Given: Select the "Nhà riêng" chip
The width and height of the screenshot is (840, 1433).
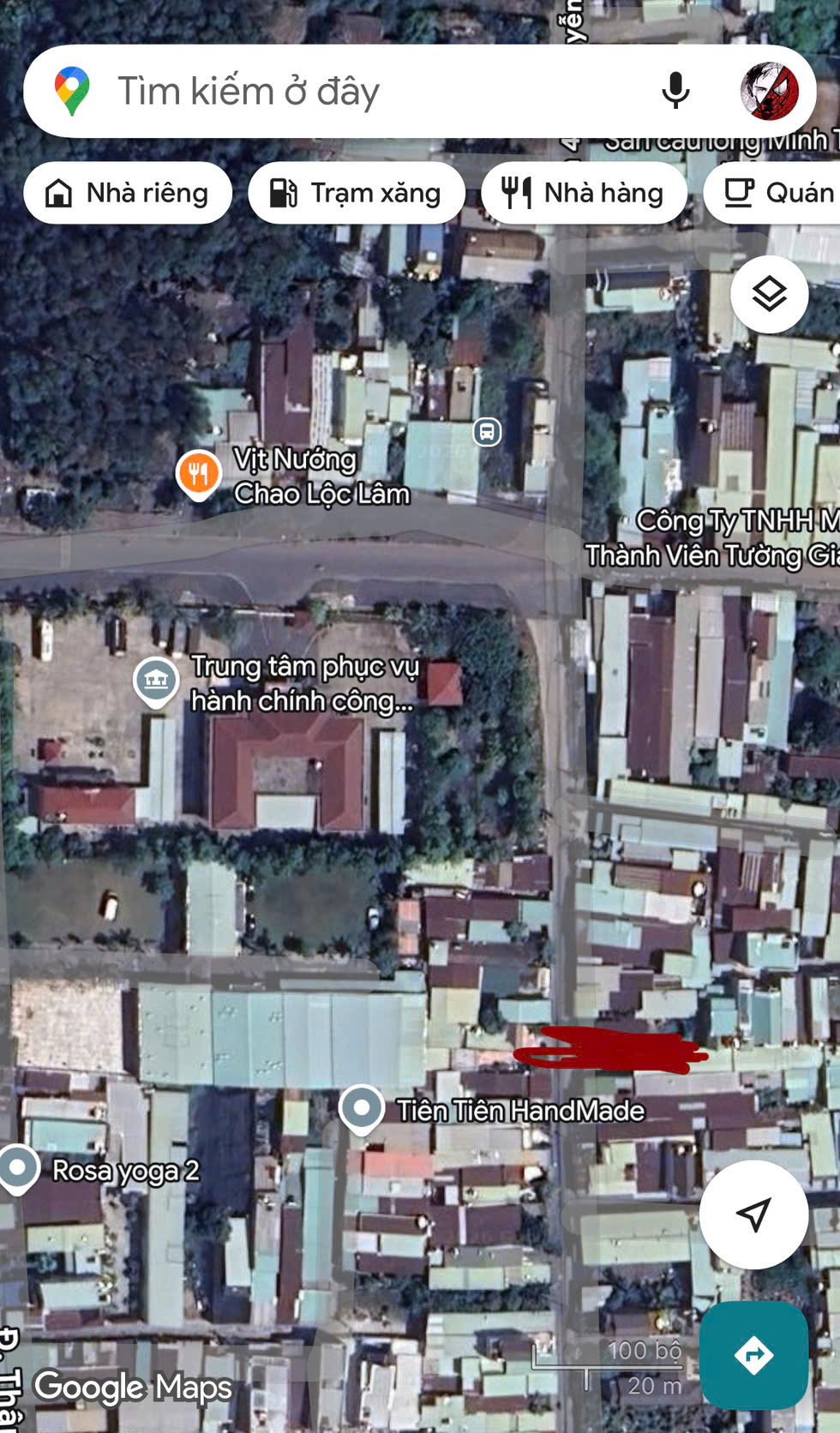Looking at the screenshot, I should point(128,193).
